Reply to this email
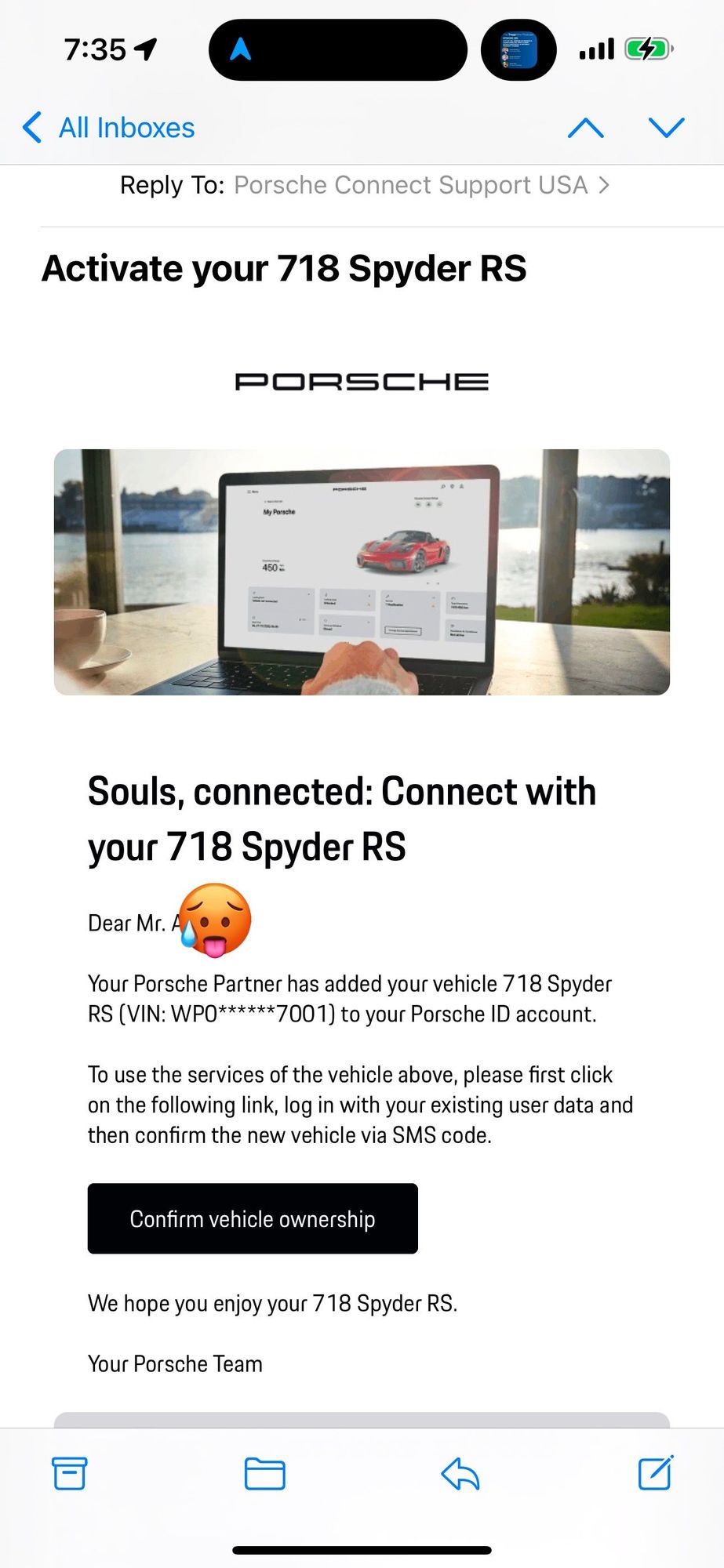 (x=460, y=1473)
